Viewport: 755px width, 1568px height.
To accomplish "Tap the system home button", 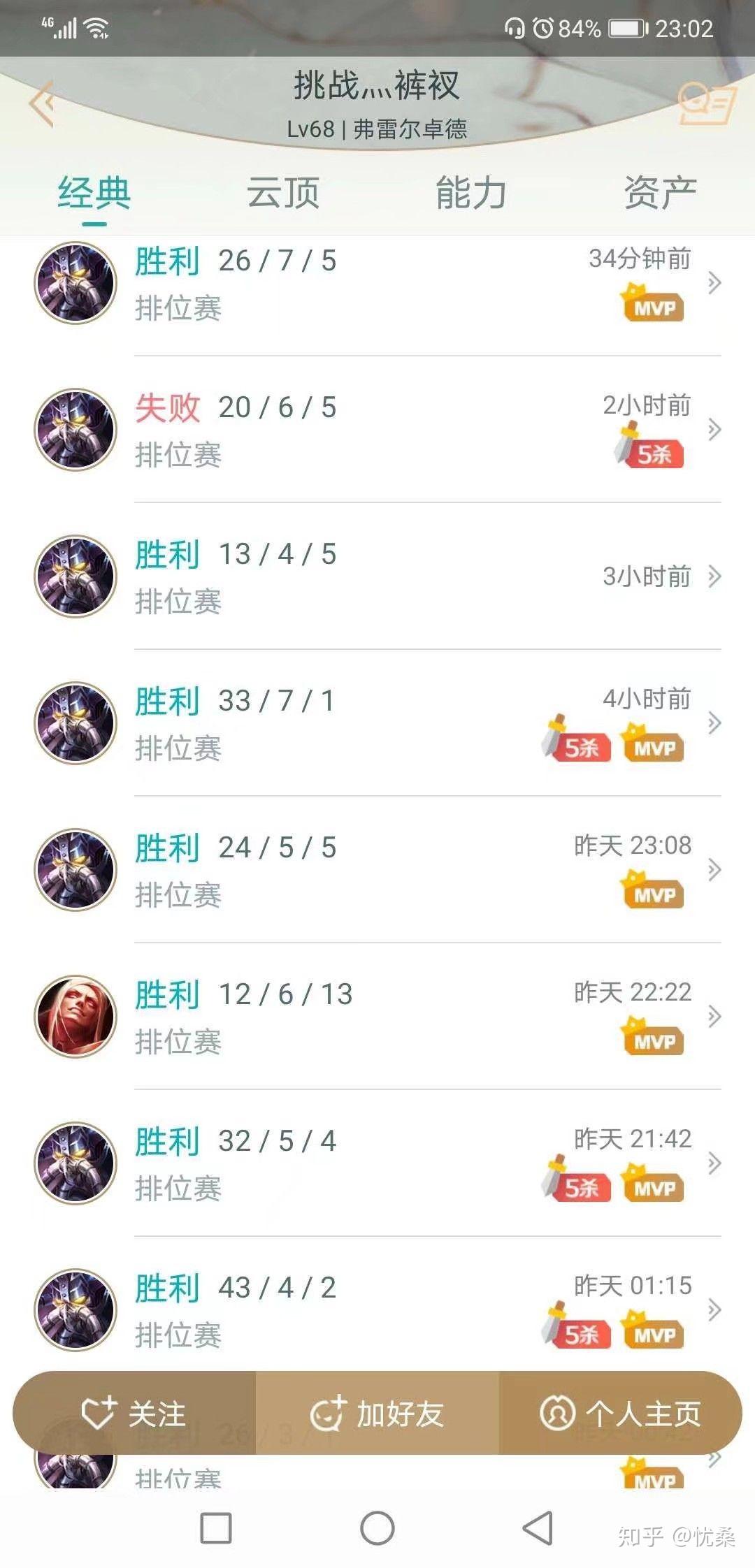I will pyautogui.click(x=377, y=1528).
